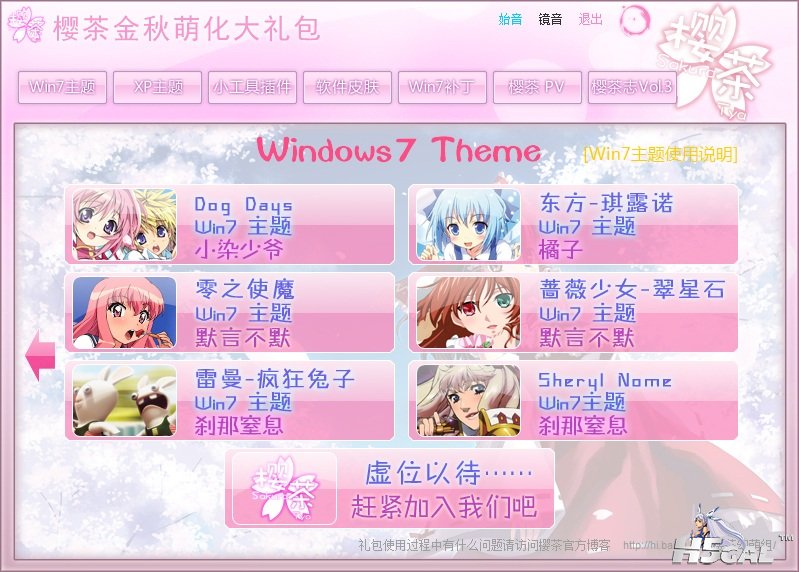Open the 蔷薇少女-翠星石 theme card
The height and width of the screenshot is (572, 799).
[x=573, y=312]
